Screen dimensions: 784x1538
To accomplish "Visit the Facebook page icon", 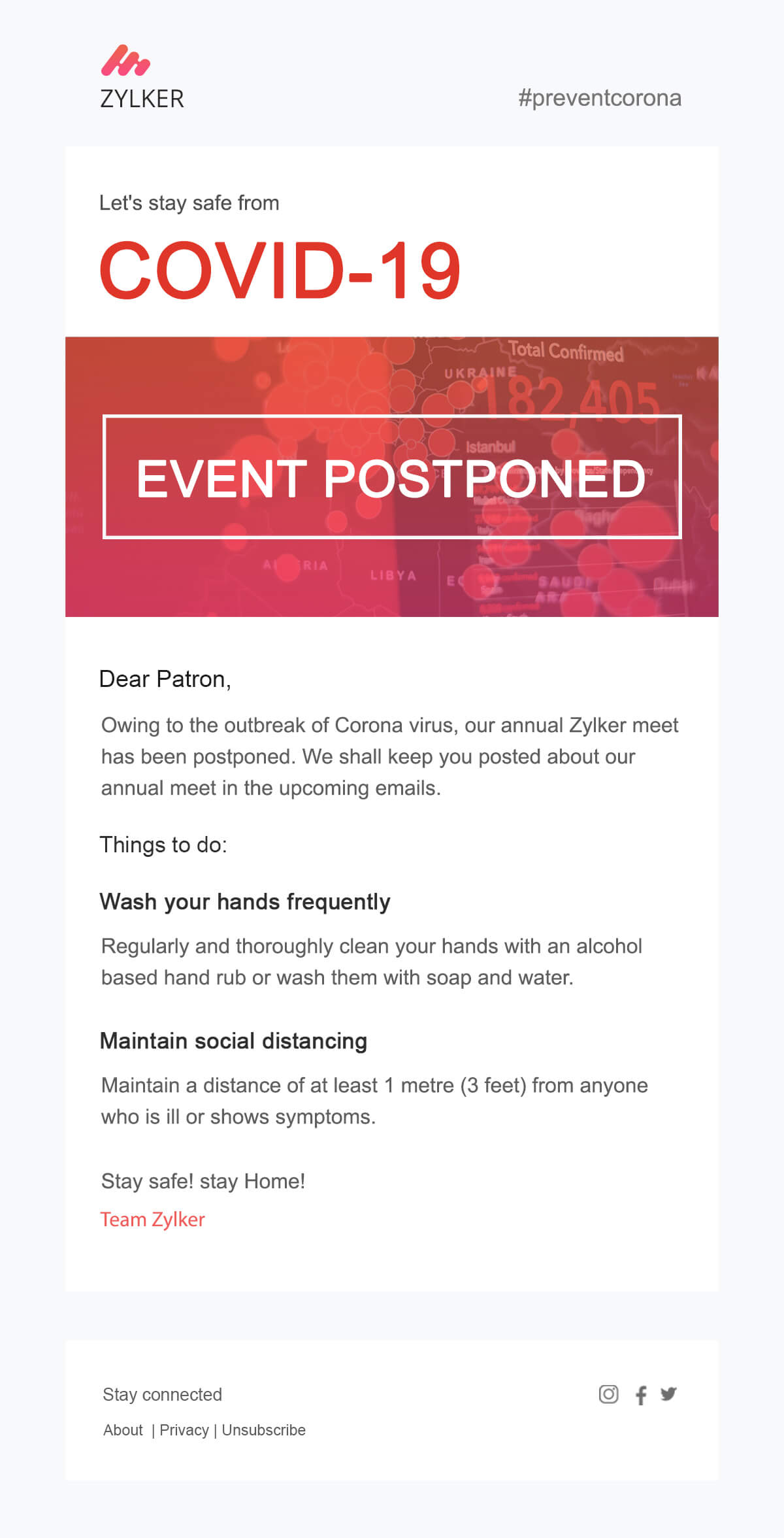I will [x=641, y=1396].
